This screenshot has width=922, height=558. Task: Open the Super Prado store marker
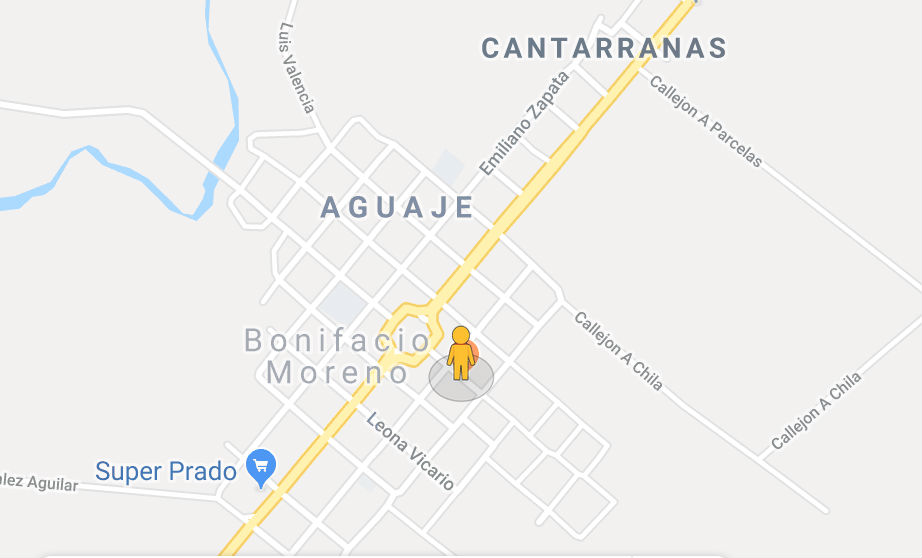(x=261, y=466)
